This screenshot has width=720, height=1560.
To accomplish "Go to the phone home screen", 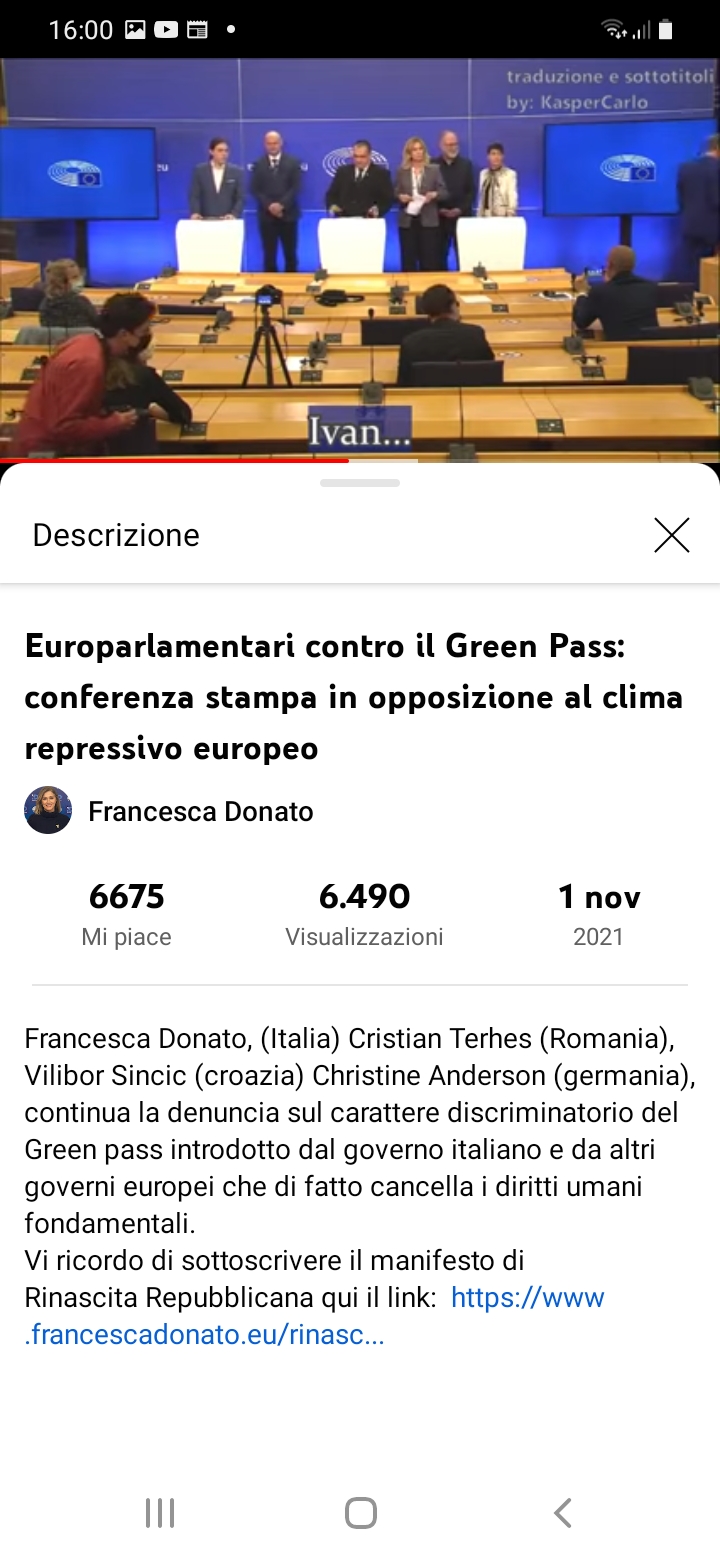I will (360, 1512).
